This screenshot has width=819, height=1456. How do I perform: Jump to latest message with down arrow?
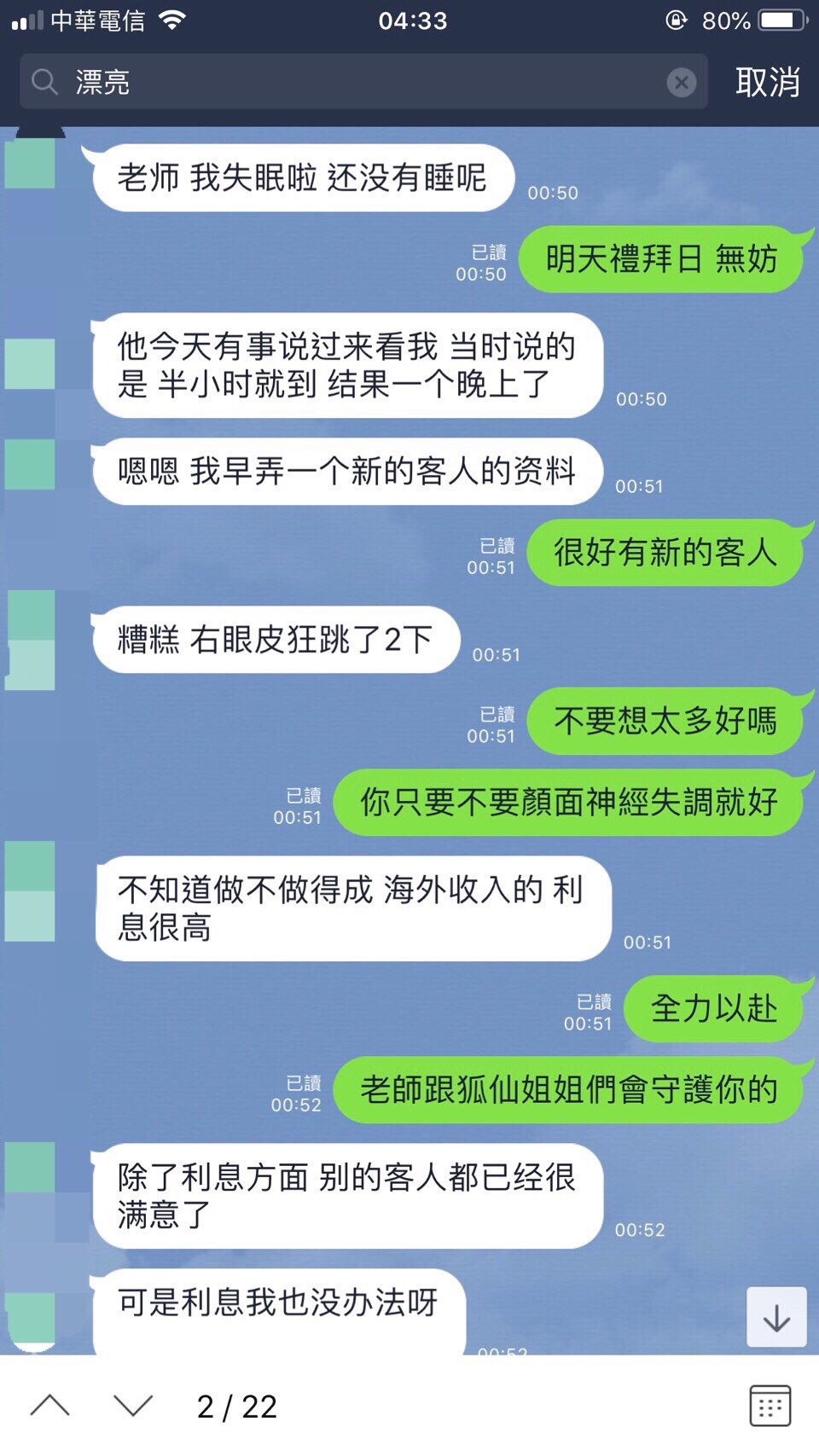[x=776, y=1318]
